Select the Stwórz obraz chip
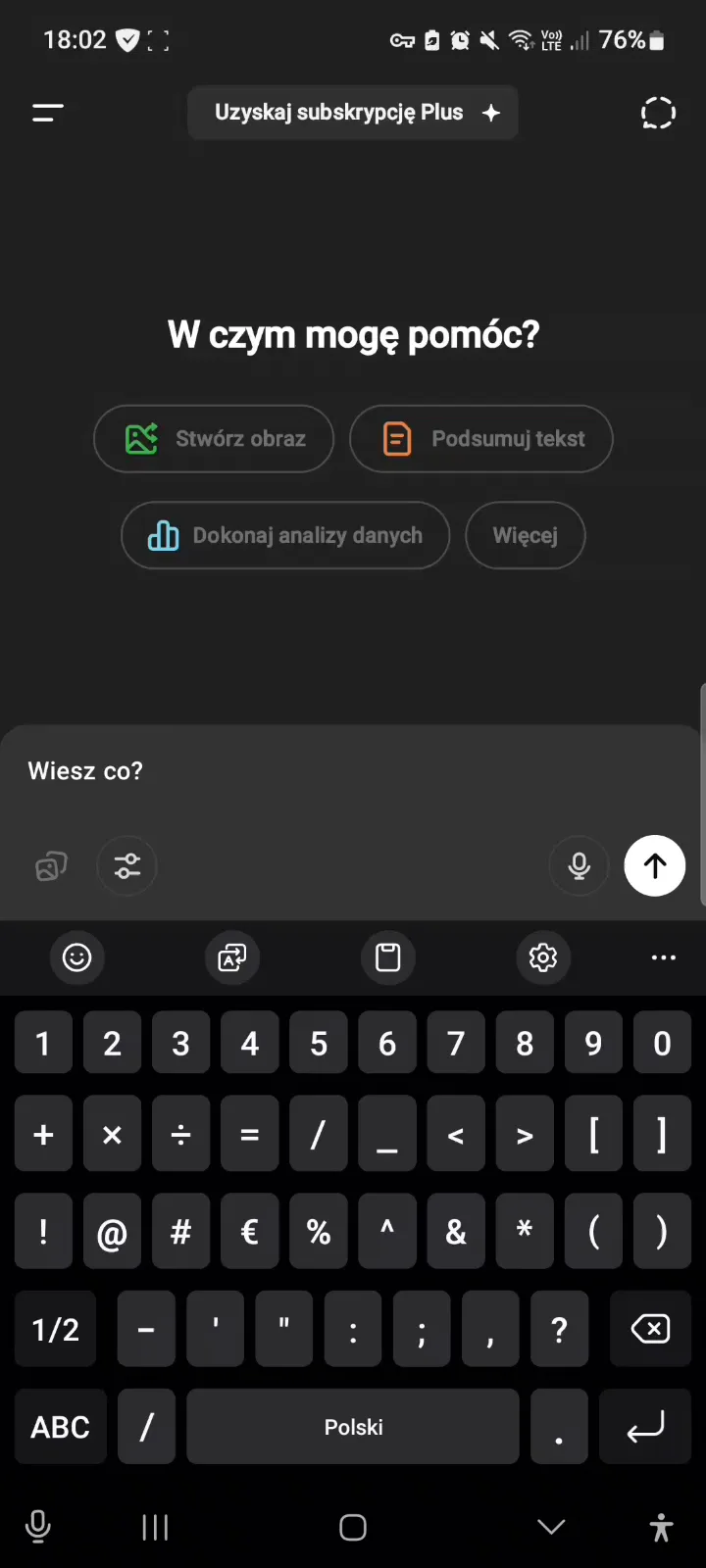Screen dimensions: 706x1568 tap(214, 439)
